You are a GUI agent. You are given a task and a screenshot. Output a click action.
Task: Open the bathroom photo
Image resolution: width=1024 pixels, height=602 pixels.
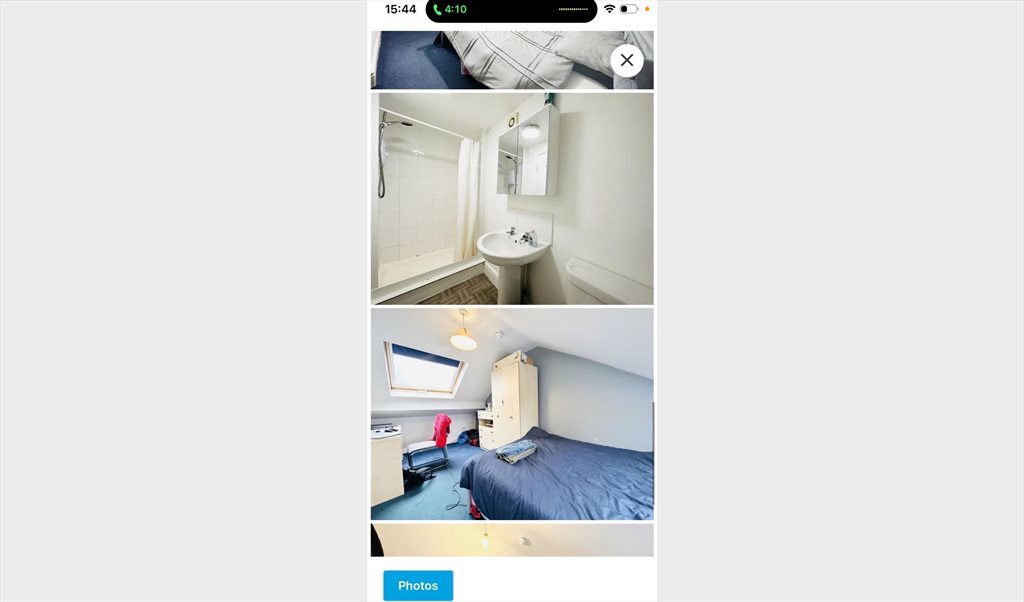pyautogui.click(x=512, y=198)
